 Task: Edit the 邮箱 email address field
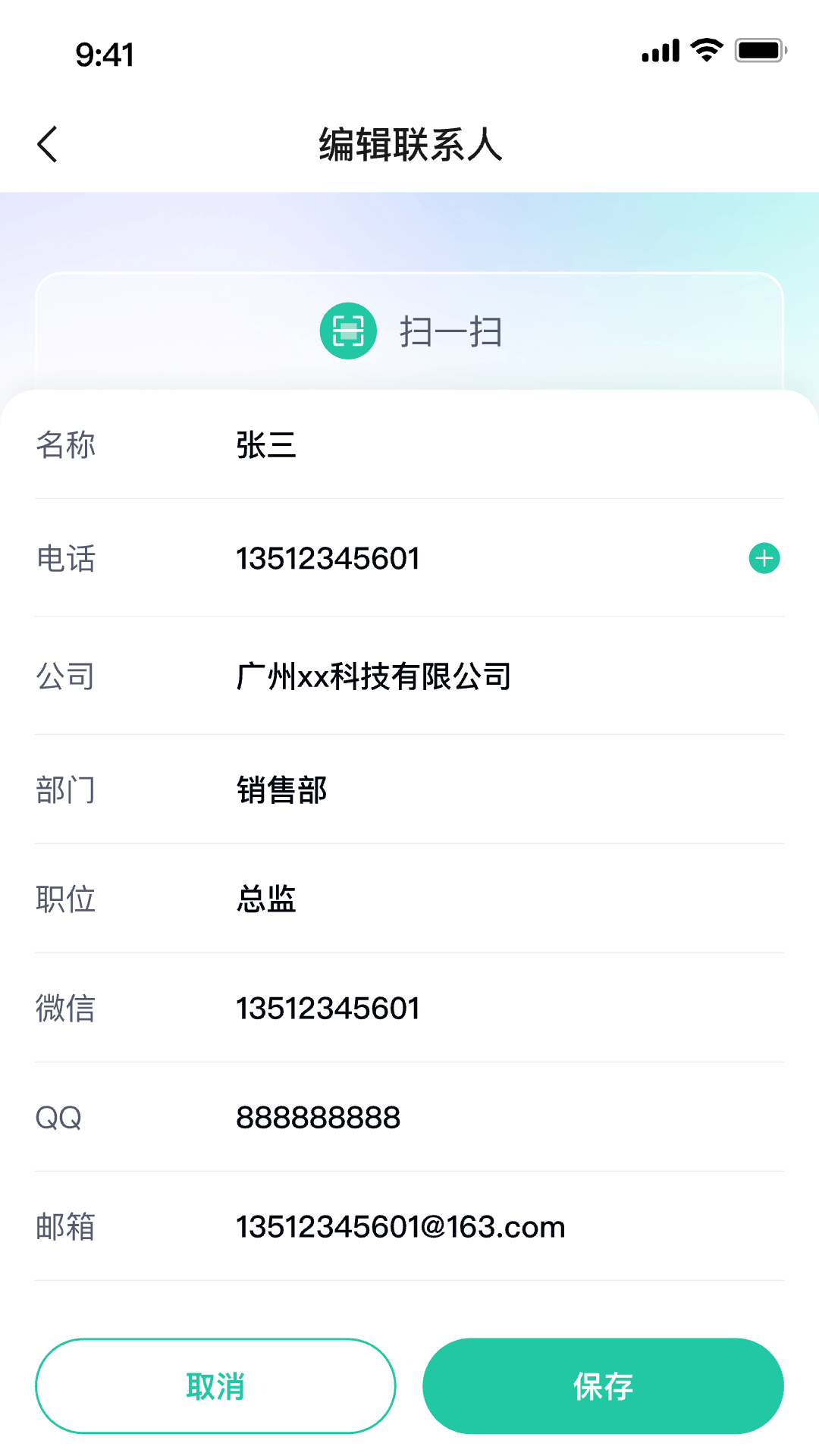400,1227
